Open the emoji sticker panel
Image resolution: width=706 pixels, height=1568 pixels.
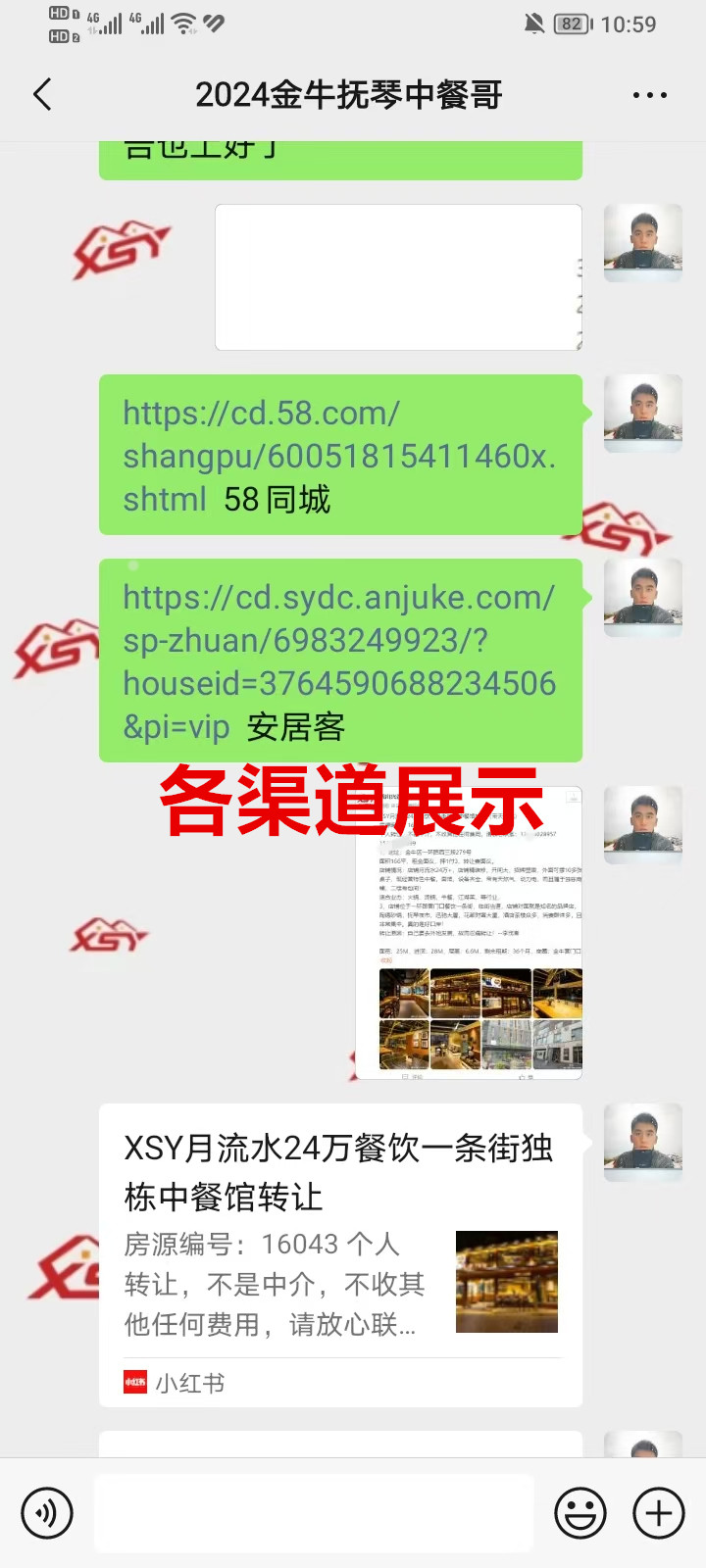pyautogui.click(x=580, y=1513)
